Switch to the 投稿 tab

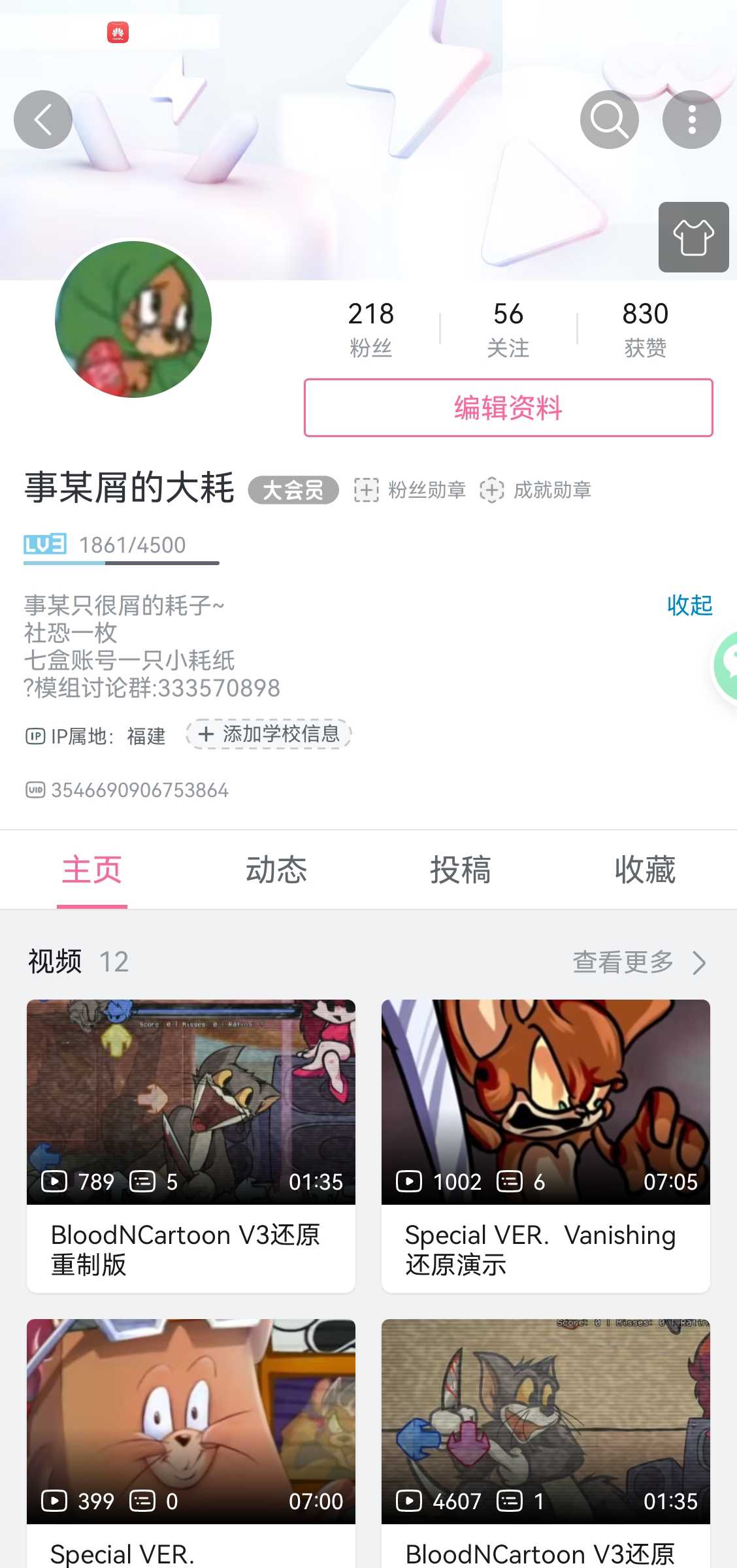[x=460, y=870]
